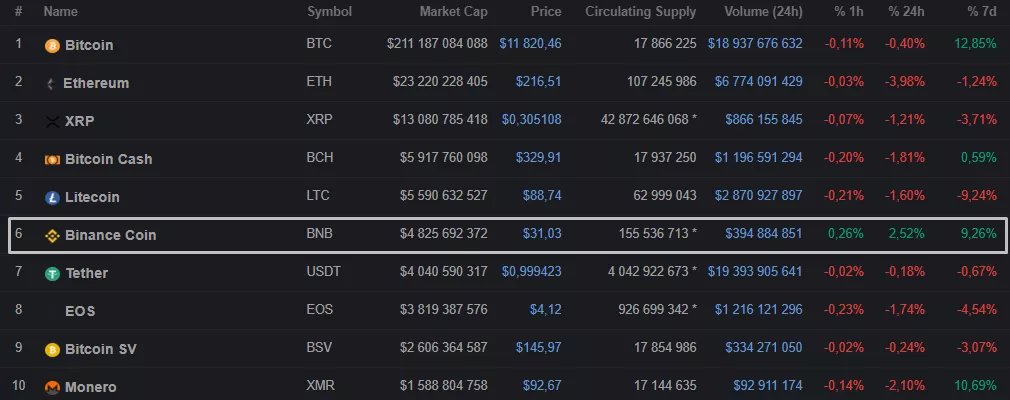Open the Litecoin page

pos(92,197)
